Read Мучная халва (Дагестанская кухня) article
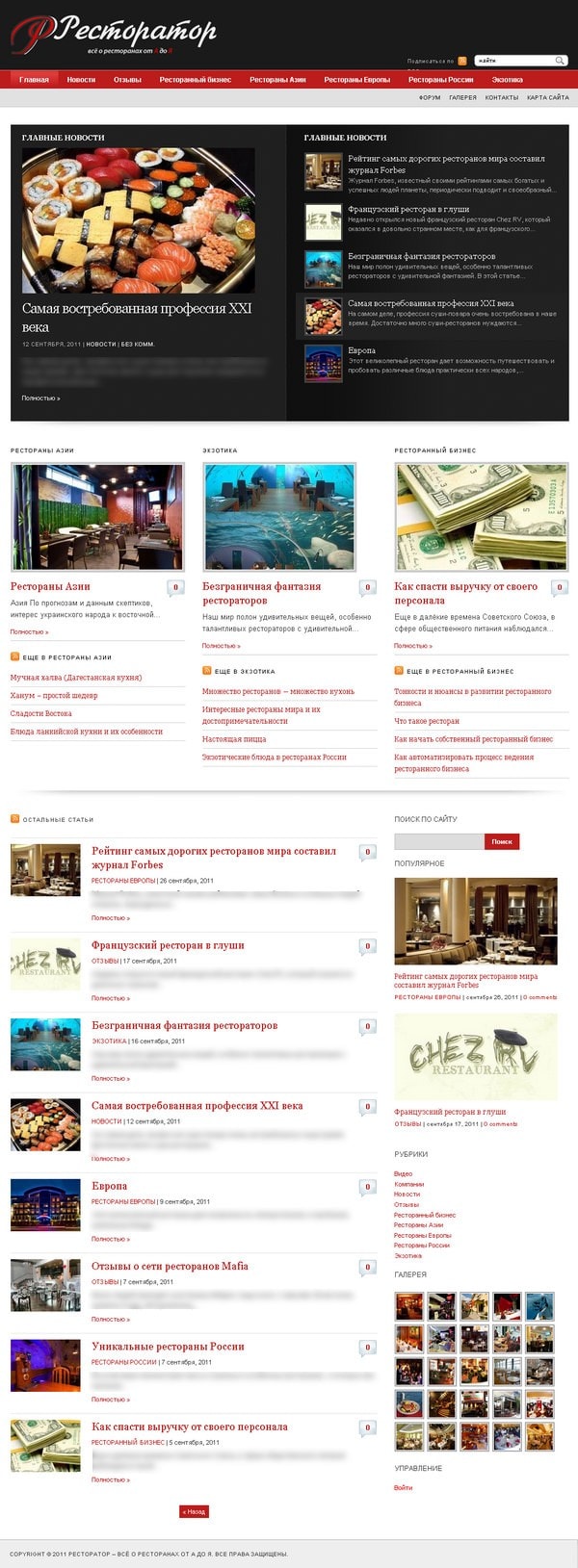This screenshot has width=578, height=1568. 76,678
